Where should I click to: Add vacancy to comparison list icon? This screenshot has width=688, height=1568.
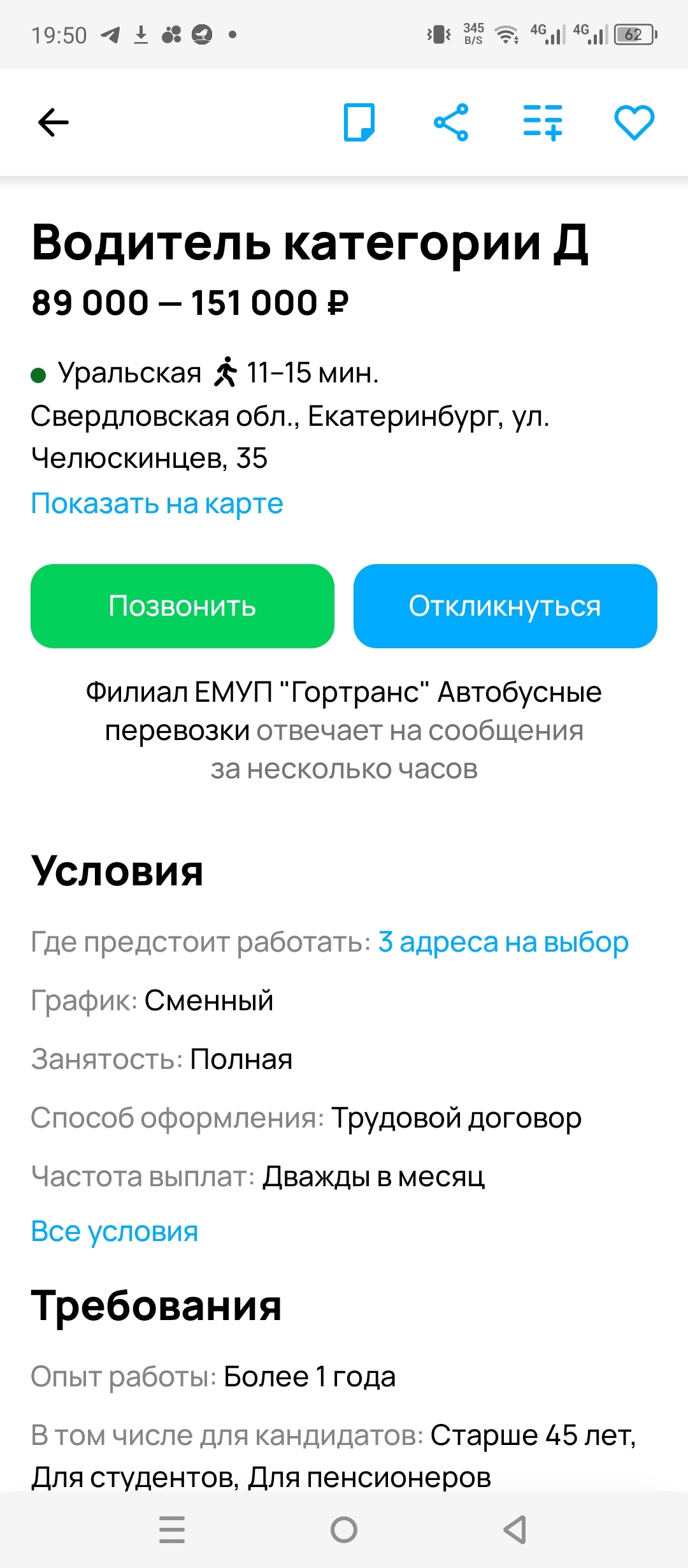tap(543, 122)
